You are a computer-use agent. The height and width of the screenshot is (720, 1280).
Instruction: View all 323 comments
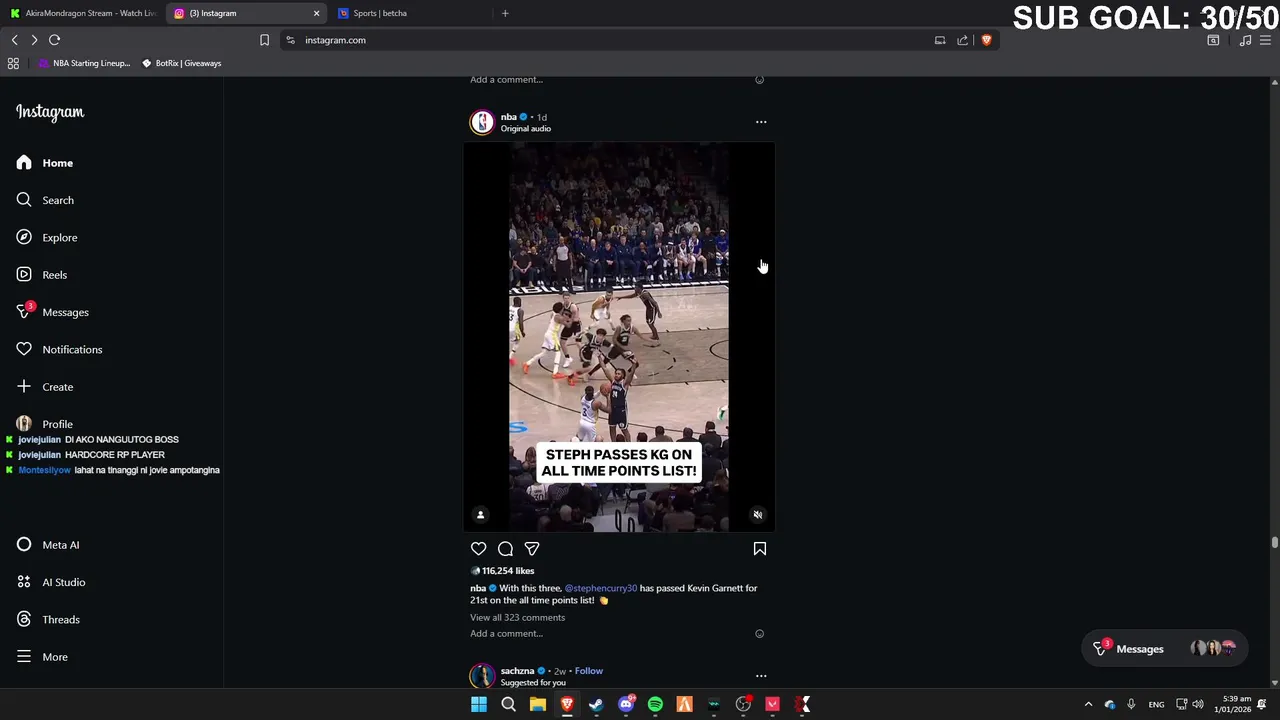[x=517, y=617]
